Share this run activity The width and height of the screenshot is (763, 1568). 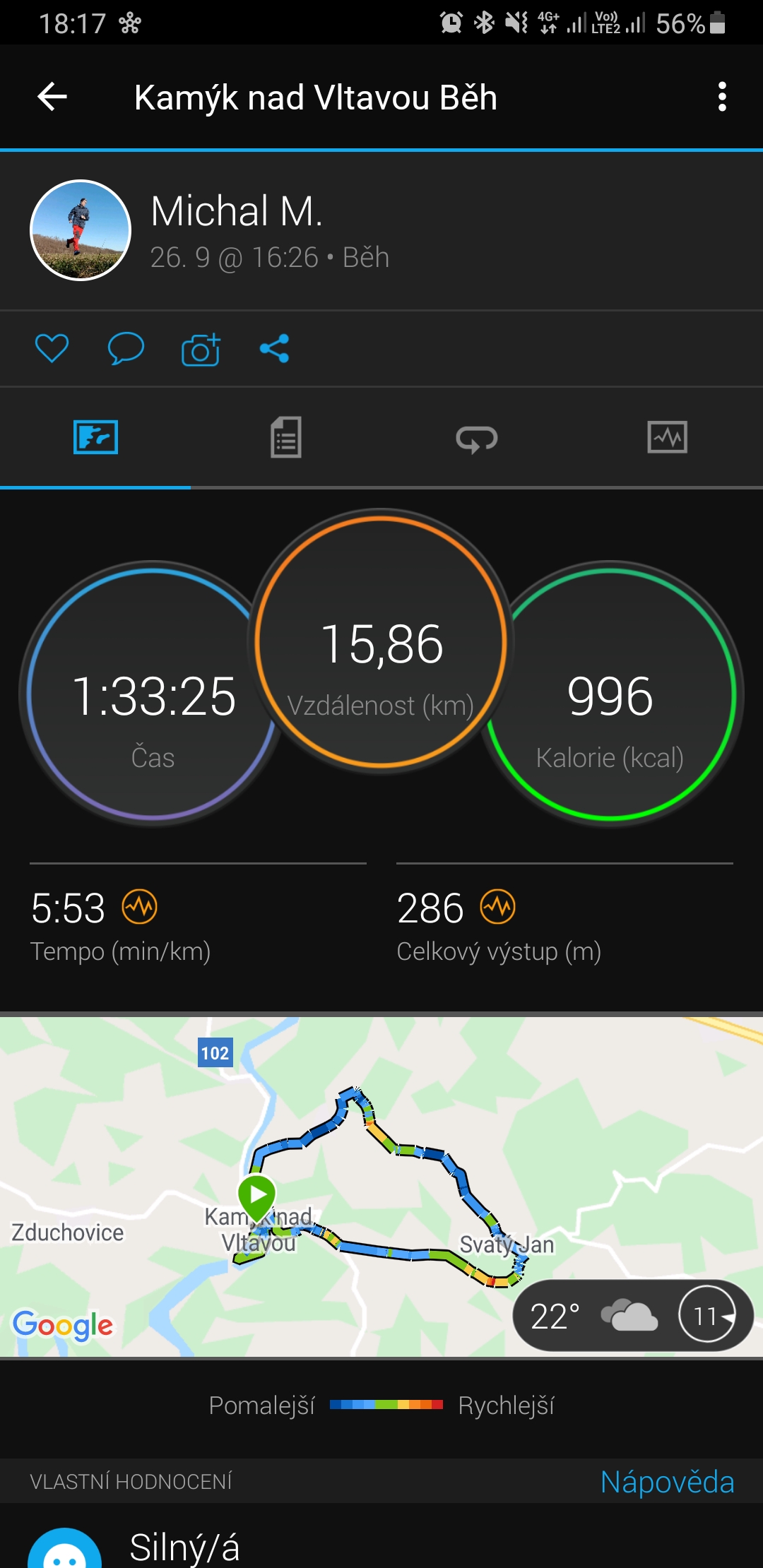275,348
